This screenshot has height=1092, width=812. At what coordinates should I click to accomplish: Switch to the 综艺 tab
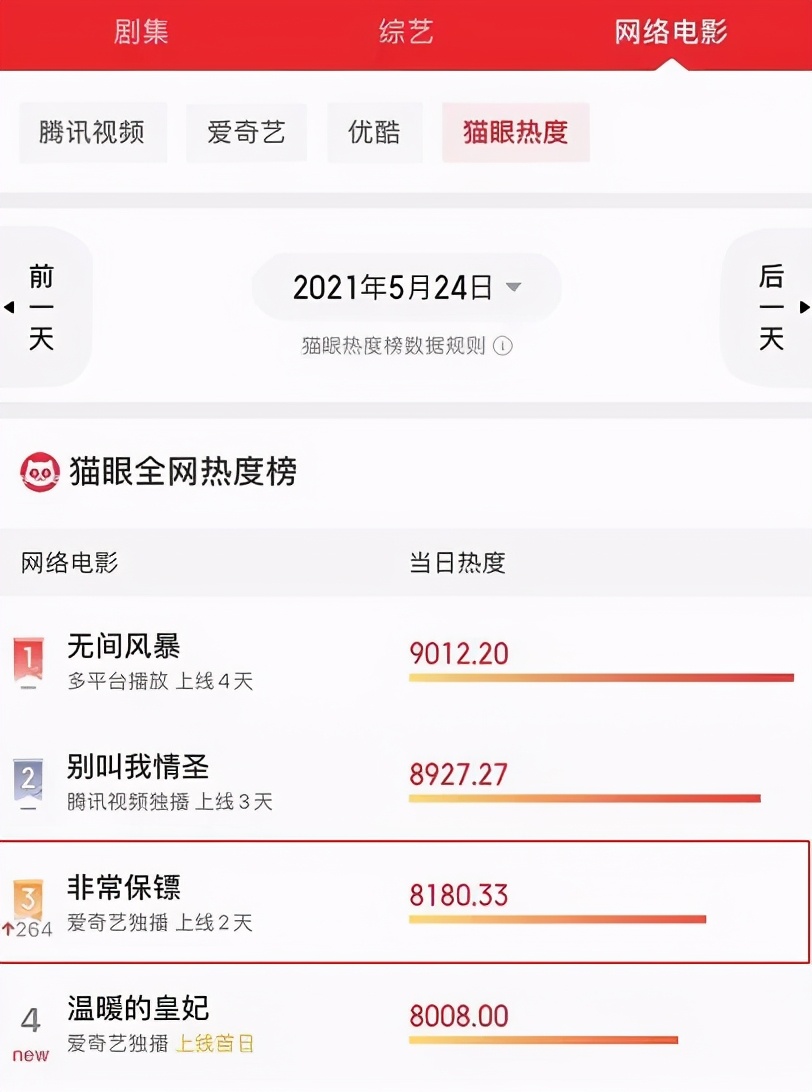406,33
